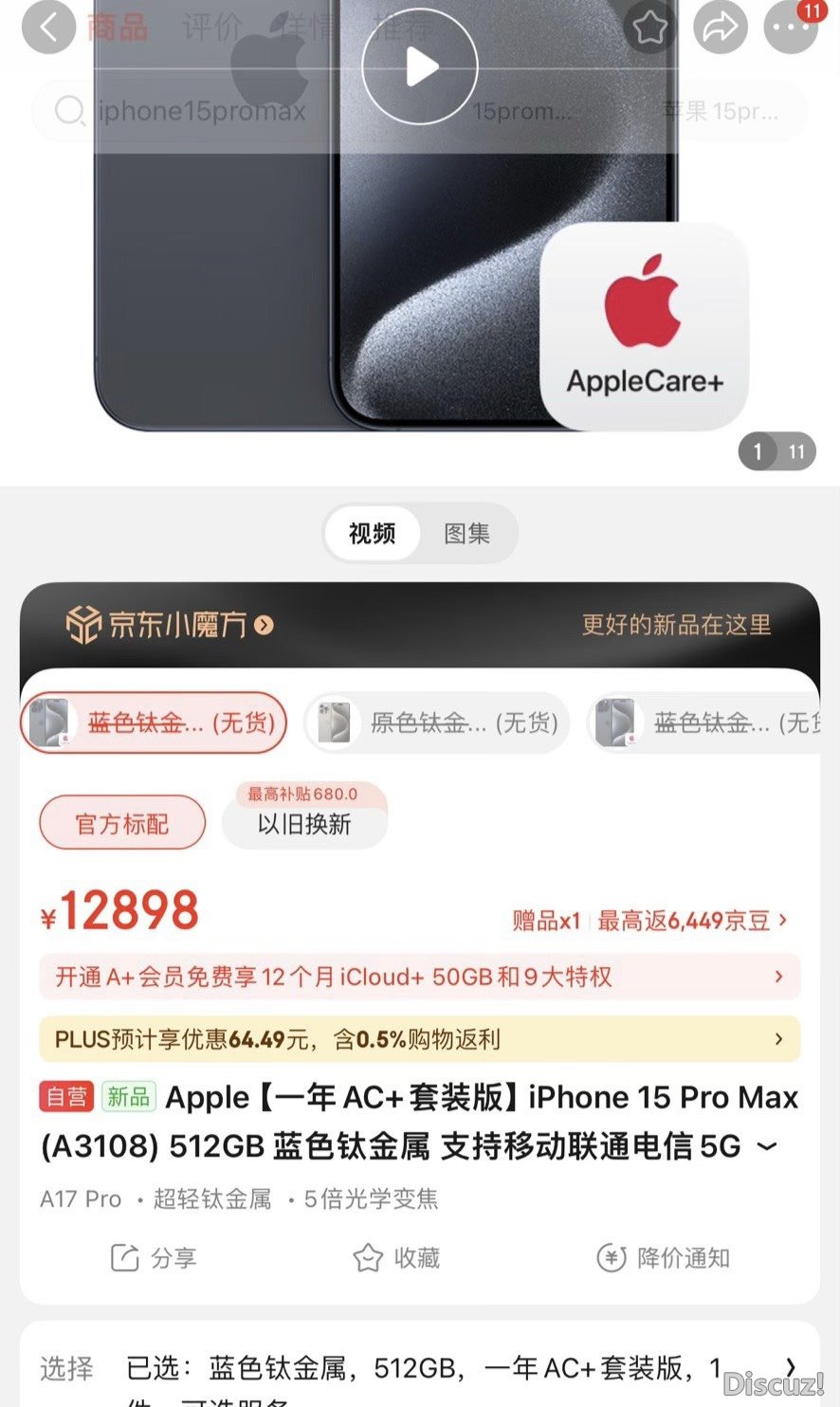This screenshot has height=1407, width=840.
Task: Open the A+会员 iCloud+ offer row
Action: [x=419, y=977]
